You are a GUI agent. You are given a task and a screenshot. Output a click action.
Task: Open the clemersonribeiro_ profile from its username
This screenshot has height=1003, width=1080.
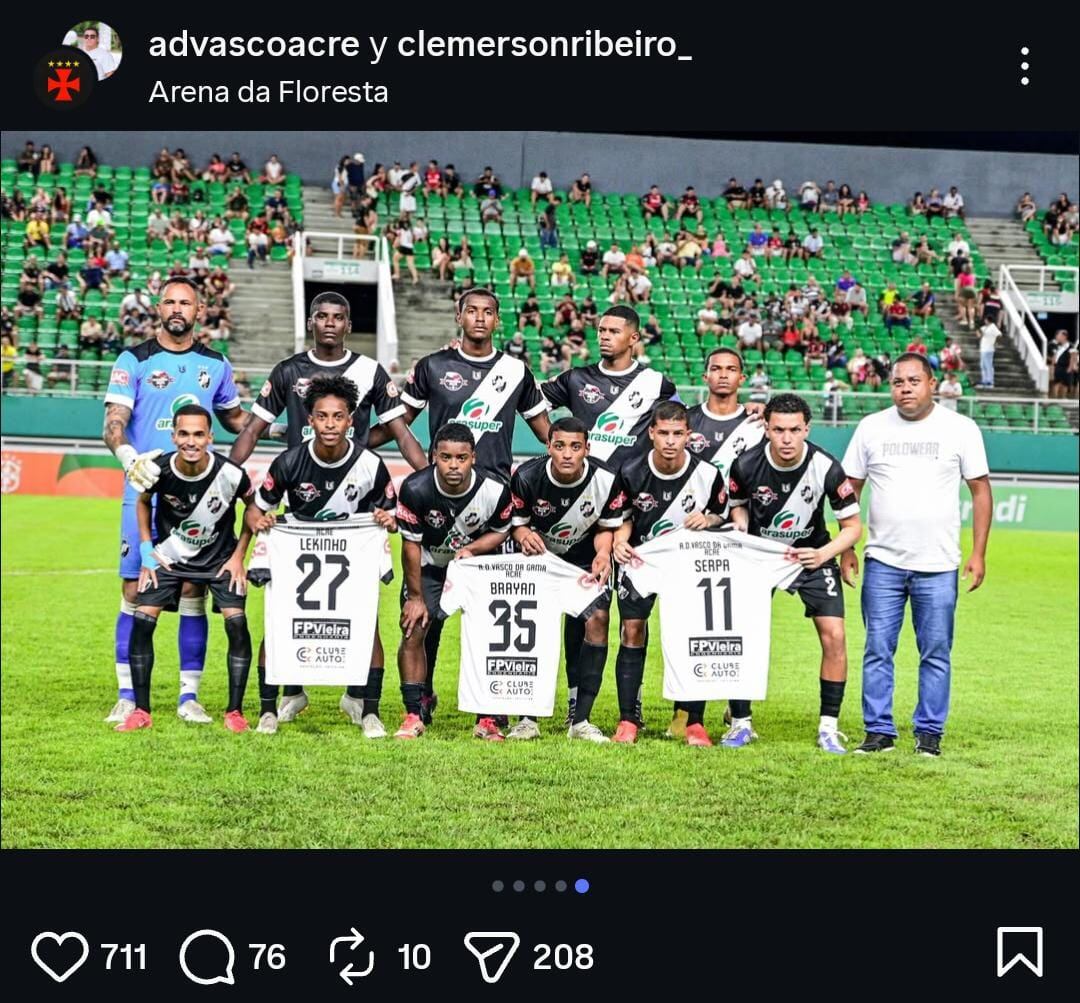tap(544, 45)
